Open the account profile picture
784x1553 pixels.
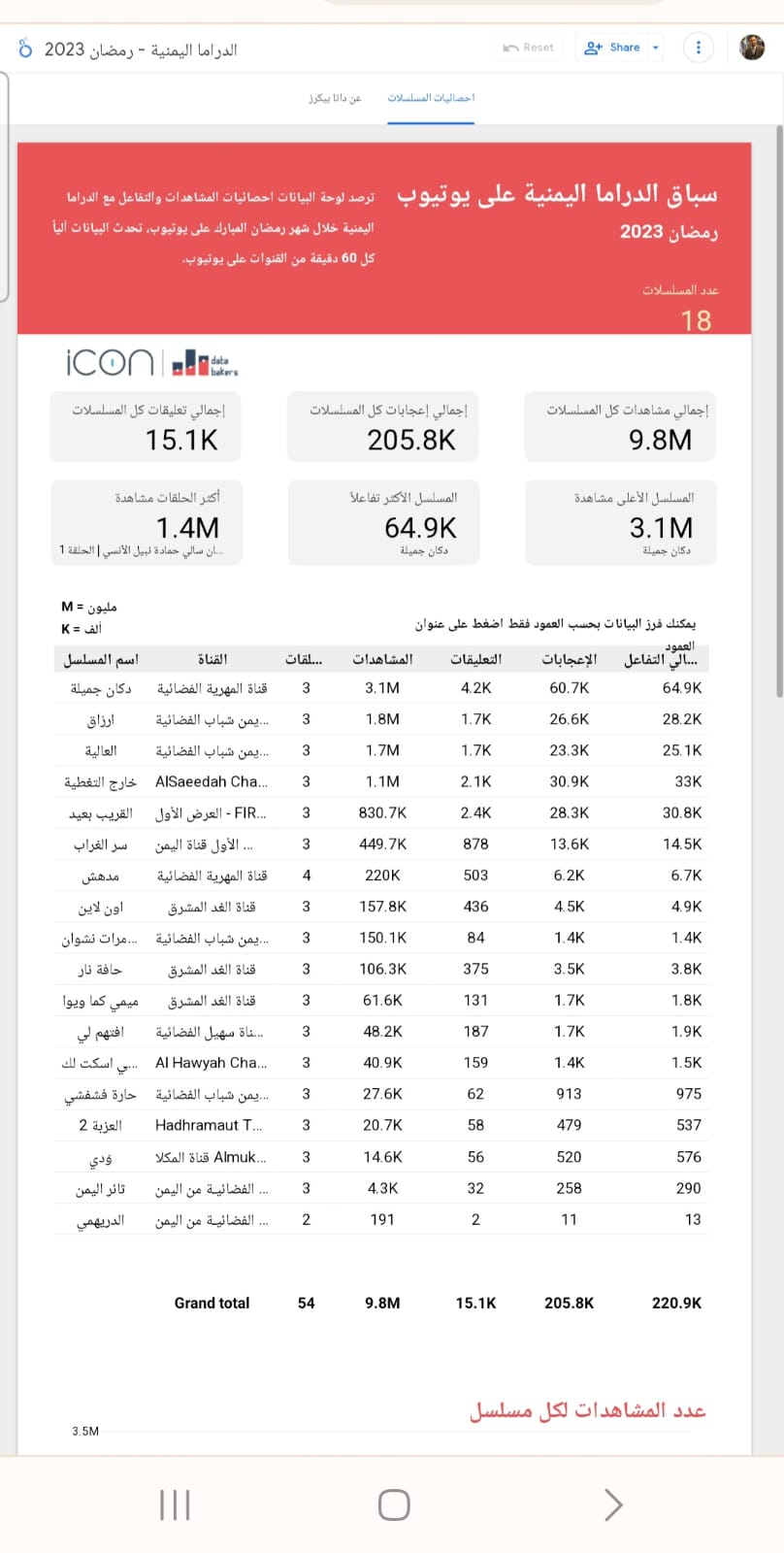(x=752, y=48)
